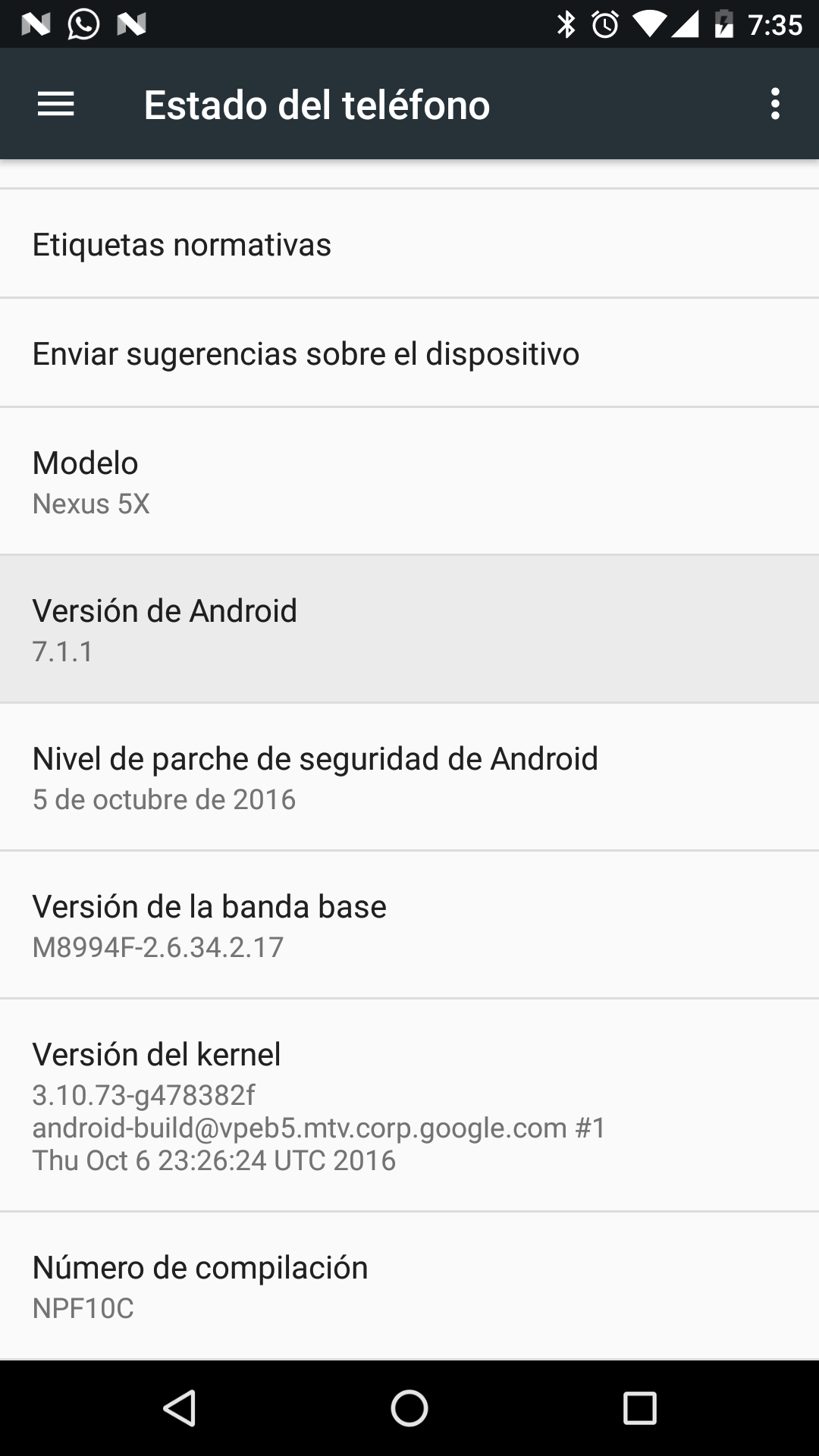Open the recent apps overview
This screenshot has height=1456, width=819.
tap(639, 1408)
